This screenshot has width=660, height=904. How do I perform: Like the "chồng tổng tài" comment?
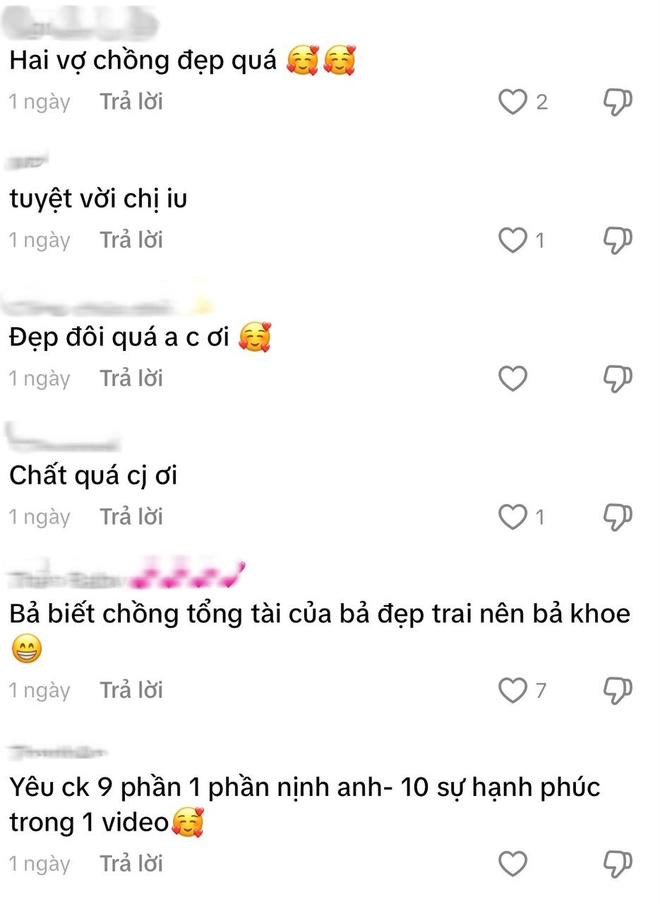point(513,690)
